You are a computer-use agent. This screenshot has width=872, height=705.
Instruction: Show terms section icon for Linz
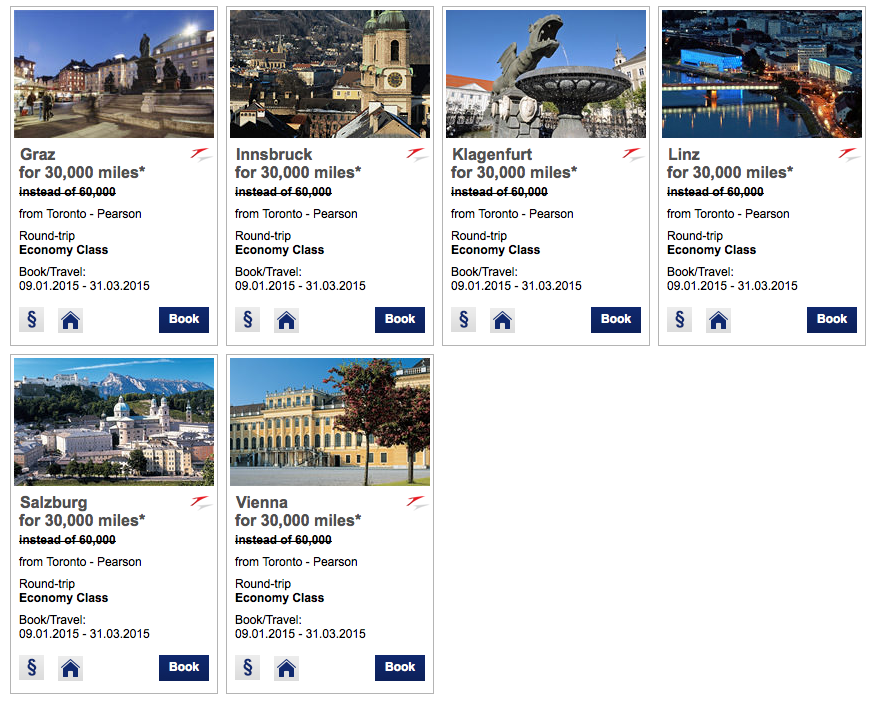[680, 320]
